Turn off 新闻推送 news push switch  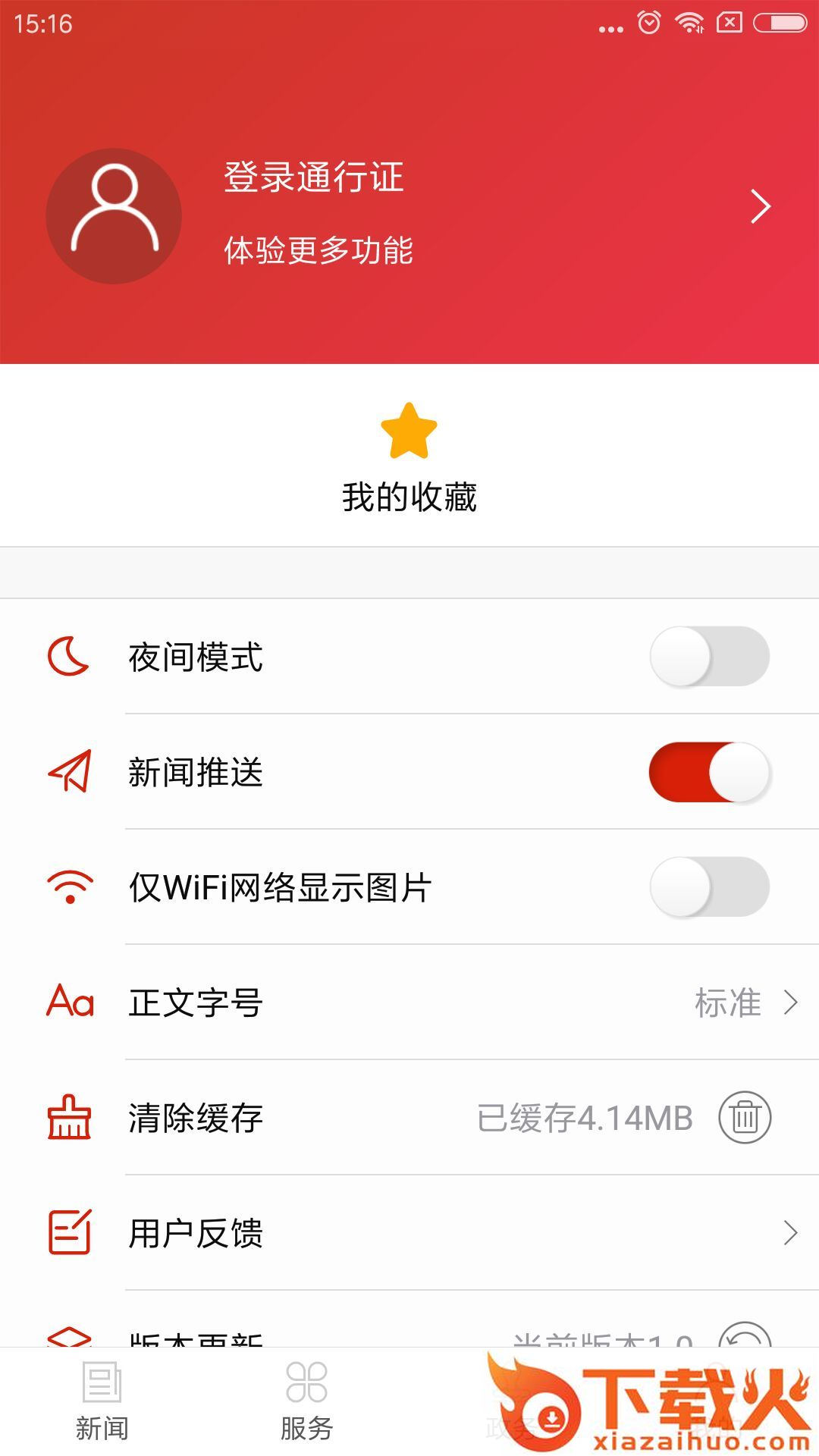[709, 772]
